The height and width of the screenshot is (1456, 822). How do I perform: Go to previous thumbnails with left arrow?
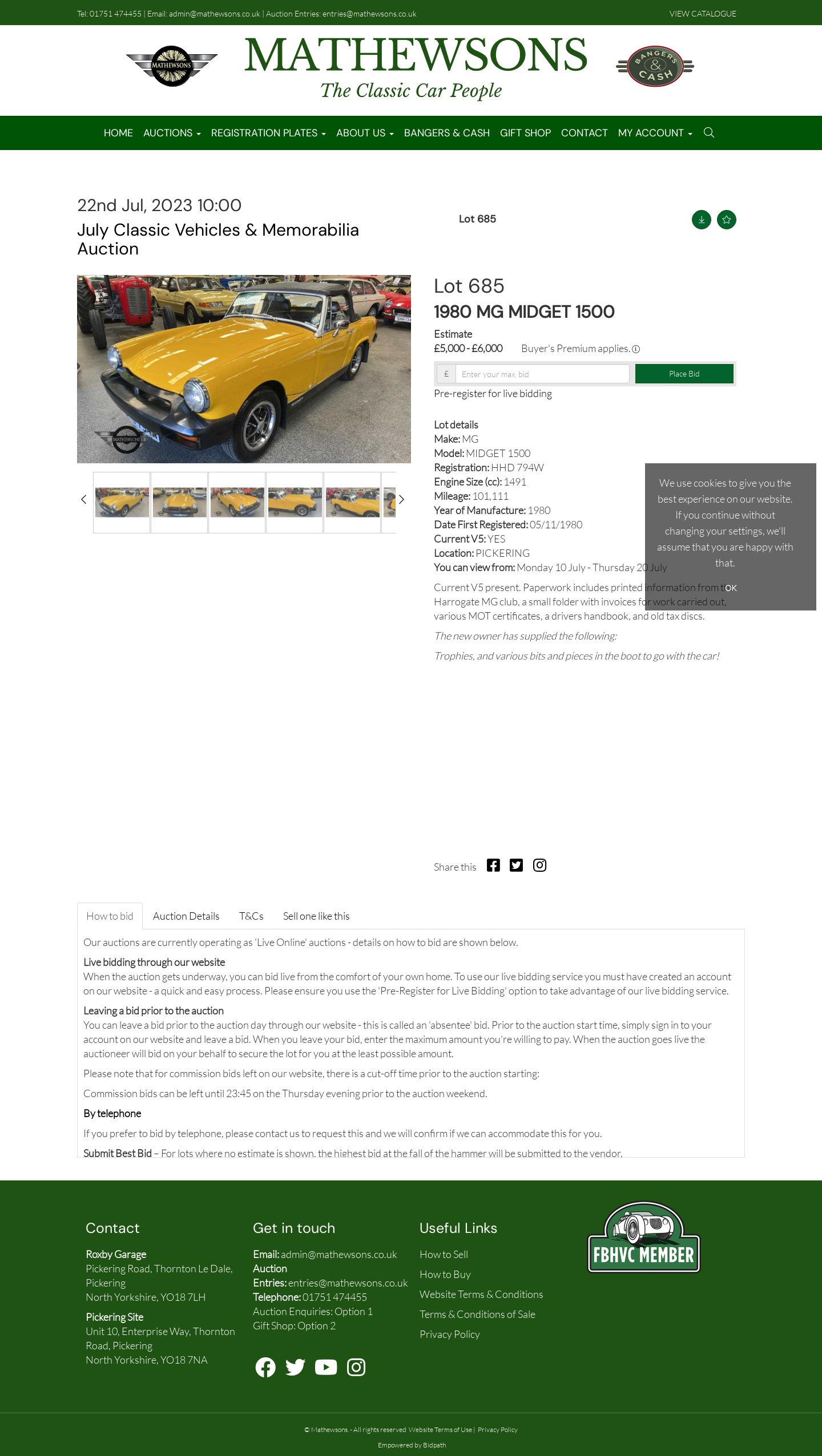tap(84, 500)
